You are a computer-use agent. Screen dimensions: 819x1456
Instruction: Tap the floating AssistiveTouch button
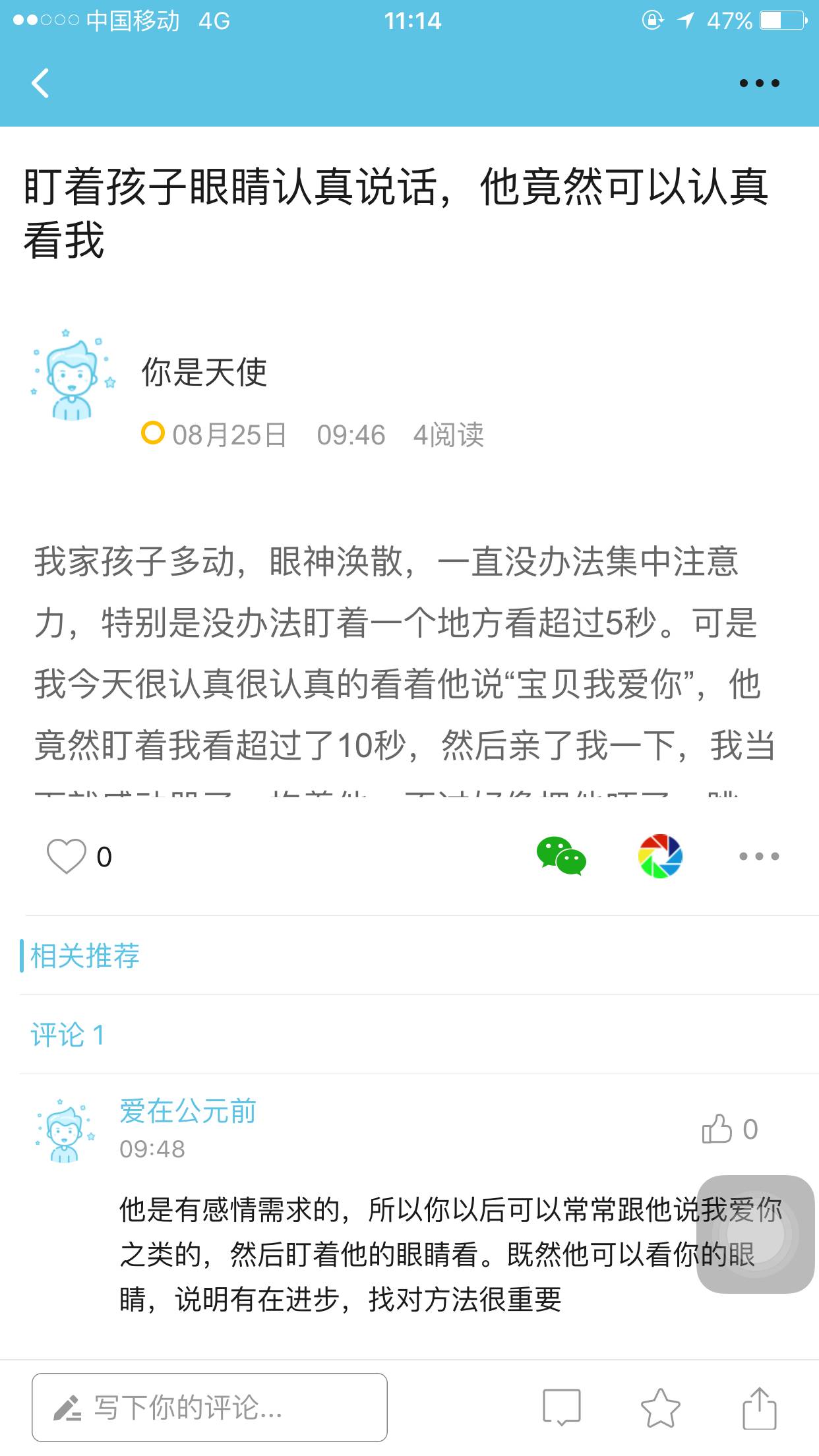756,1234
